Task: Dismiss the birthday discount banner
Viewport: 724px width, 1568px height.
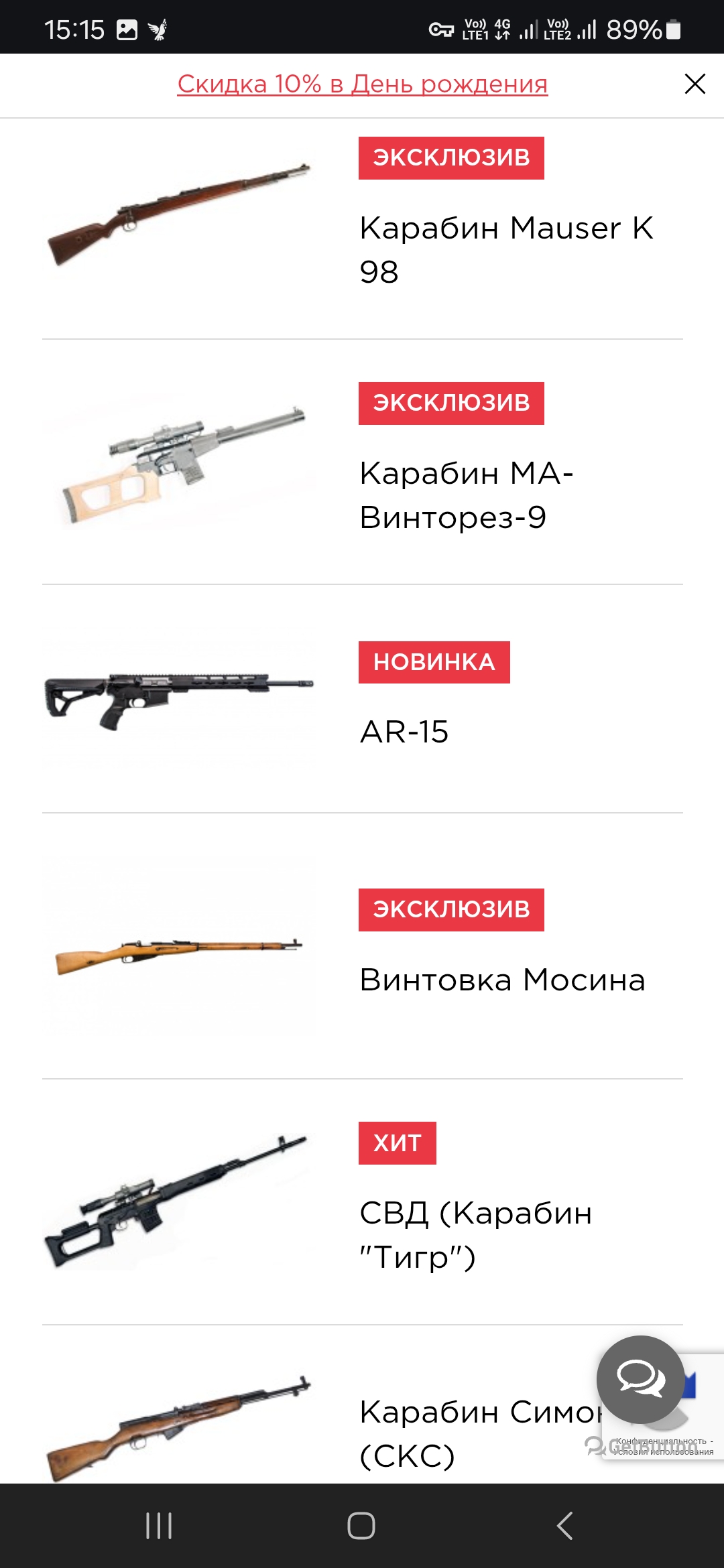Action: [695, 84]
